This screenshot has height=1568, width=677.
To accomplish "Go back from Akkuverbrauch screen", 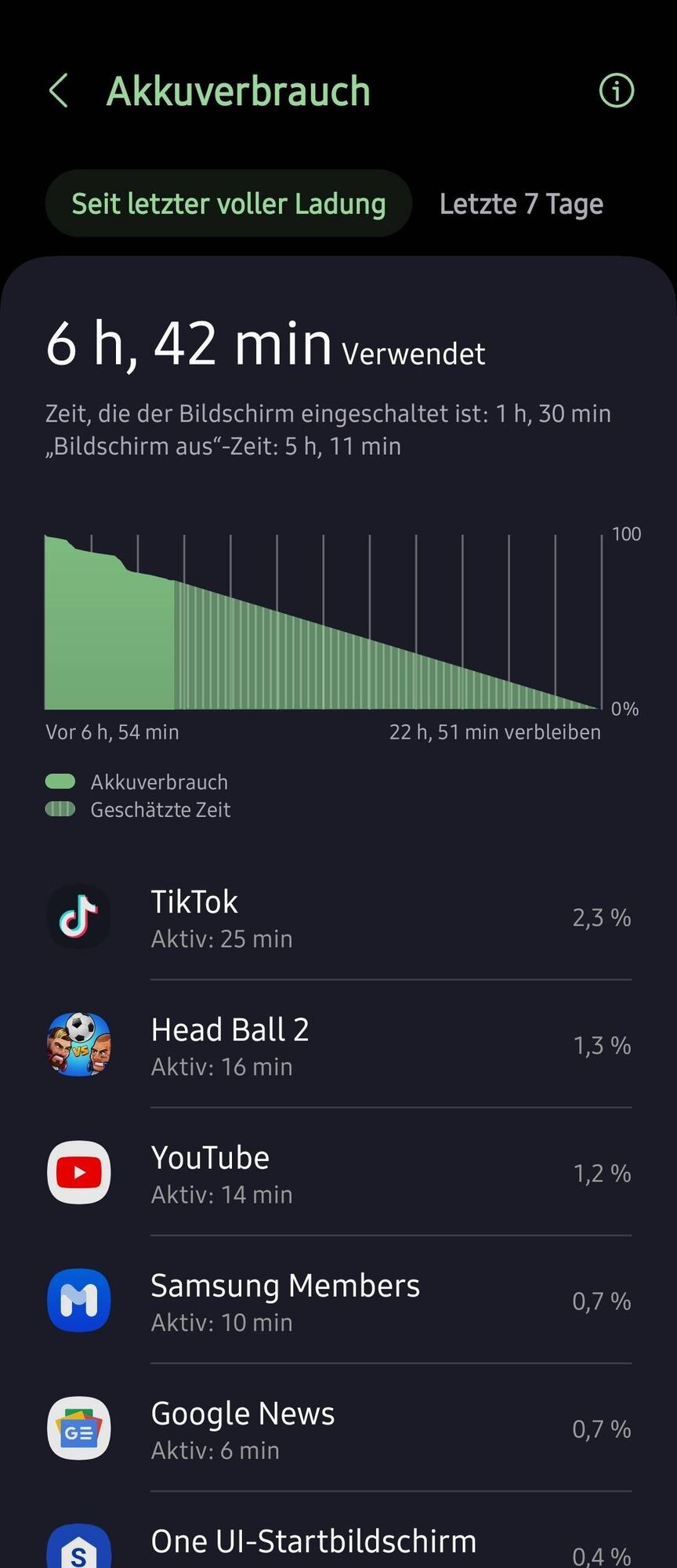I will tap(59, 91).
